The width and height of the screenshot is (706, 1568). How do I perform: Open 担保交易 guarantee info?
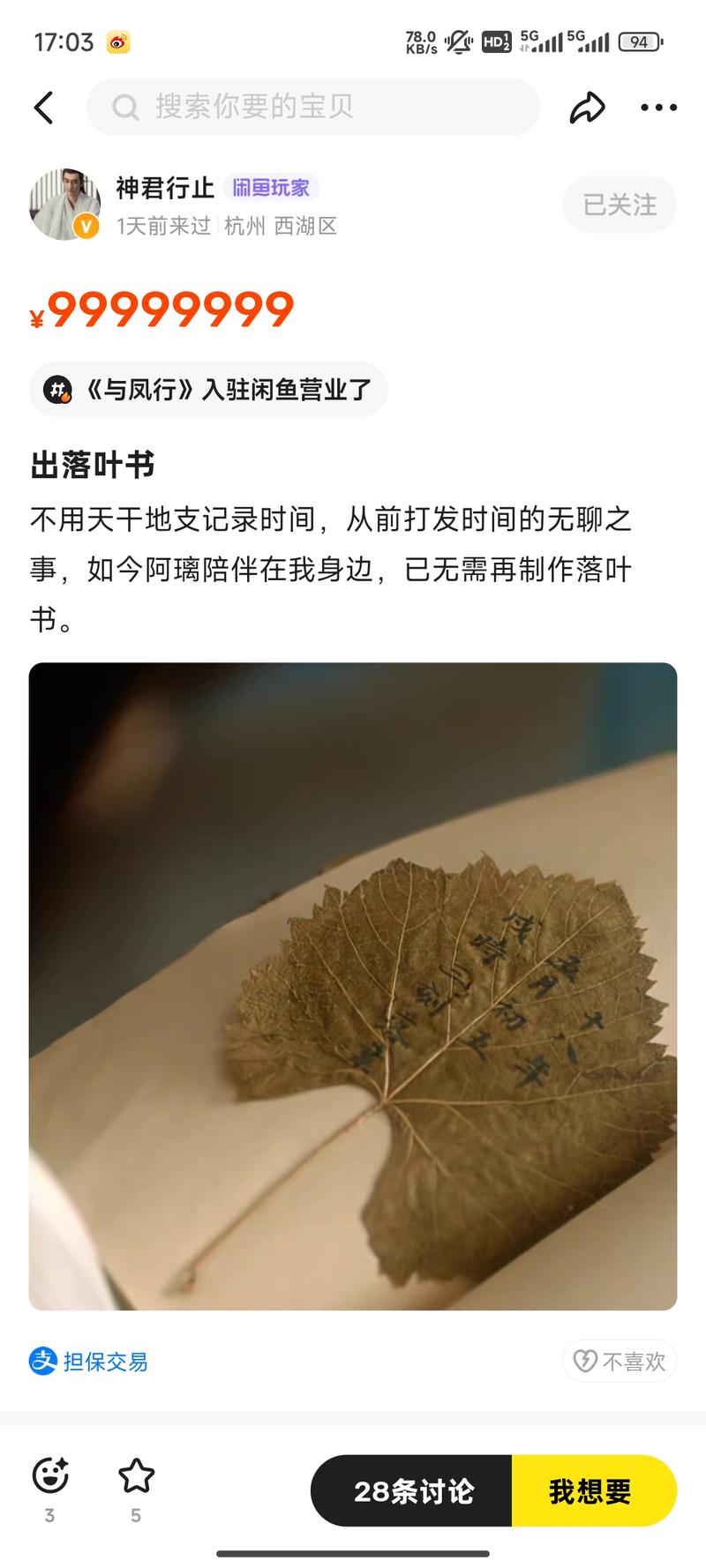[89, 1361]
